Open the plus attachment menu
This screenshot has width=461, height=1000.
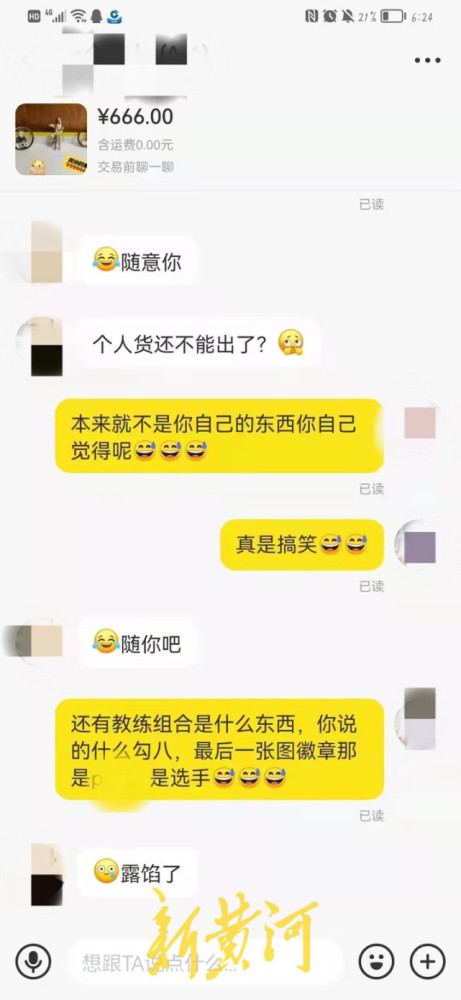click(x=427, y=961)
